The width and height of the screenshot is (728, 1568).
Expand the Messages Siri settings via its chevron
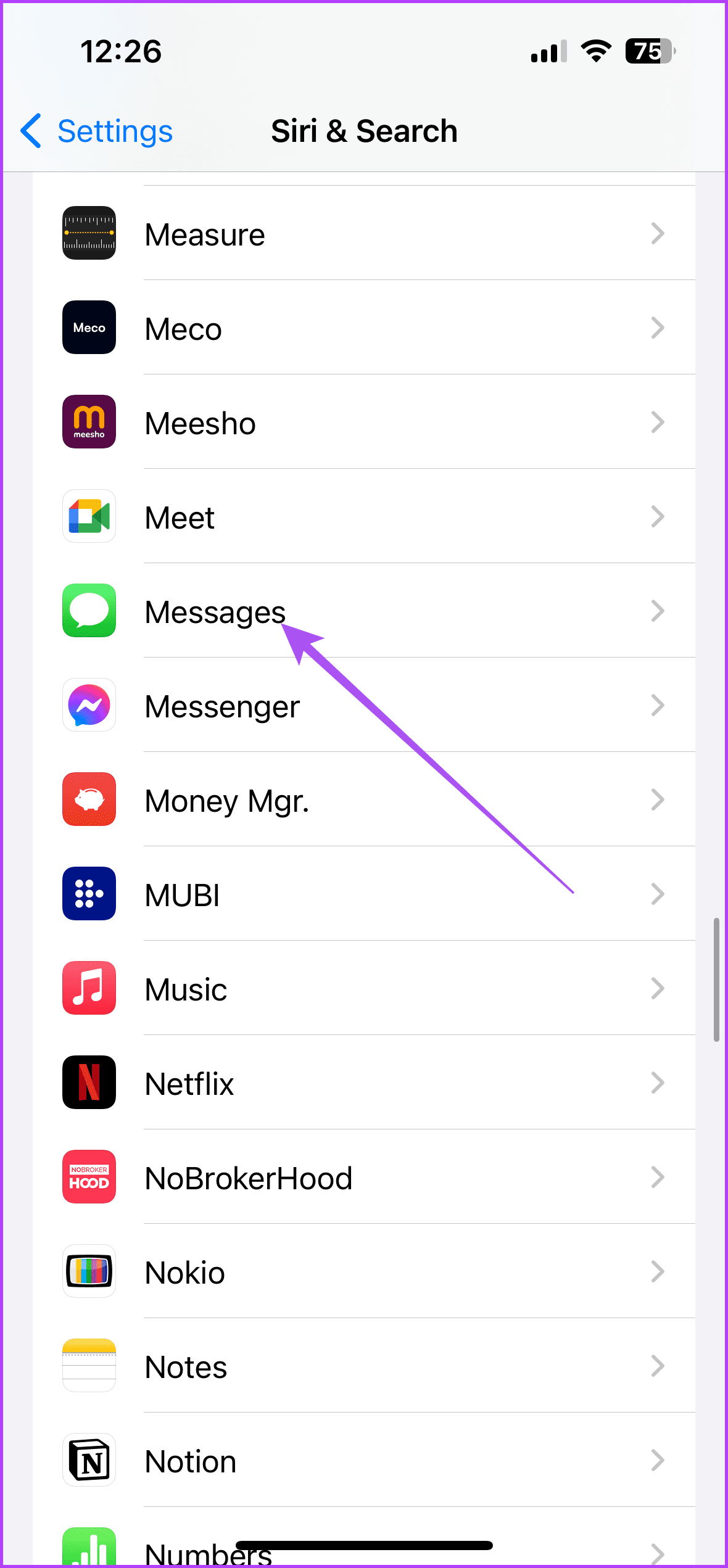click(x=658, y=611)
